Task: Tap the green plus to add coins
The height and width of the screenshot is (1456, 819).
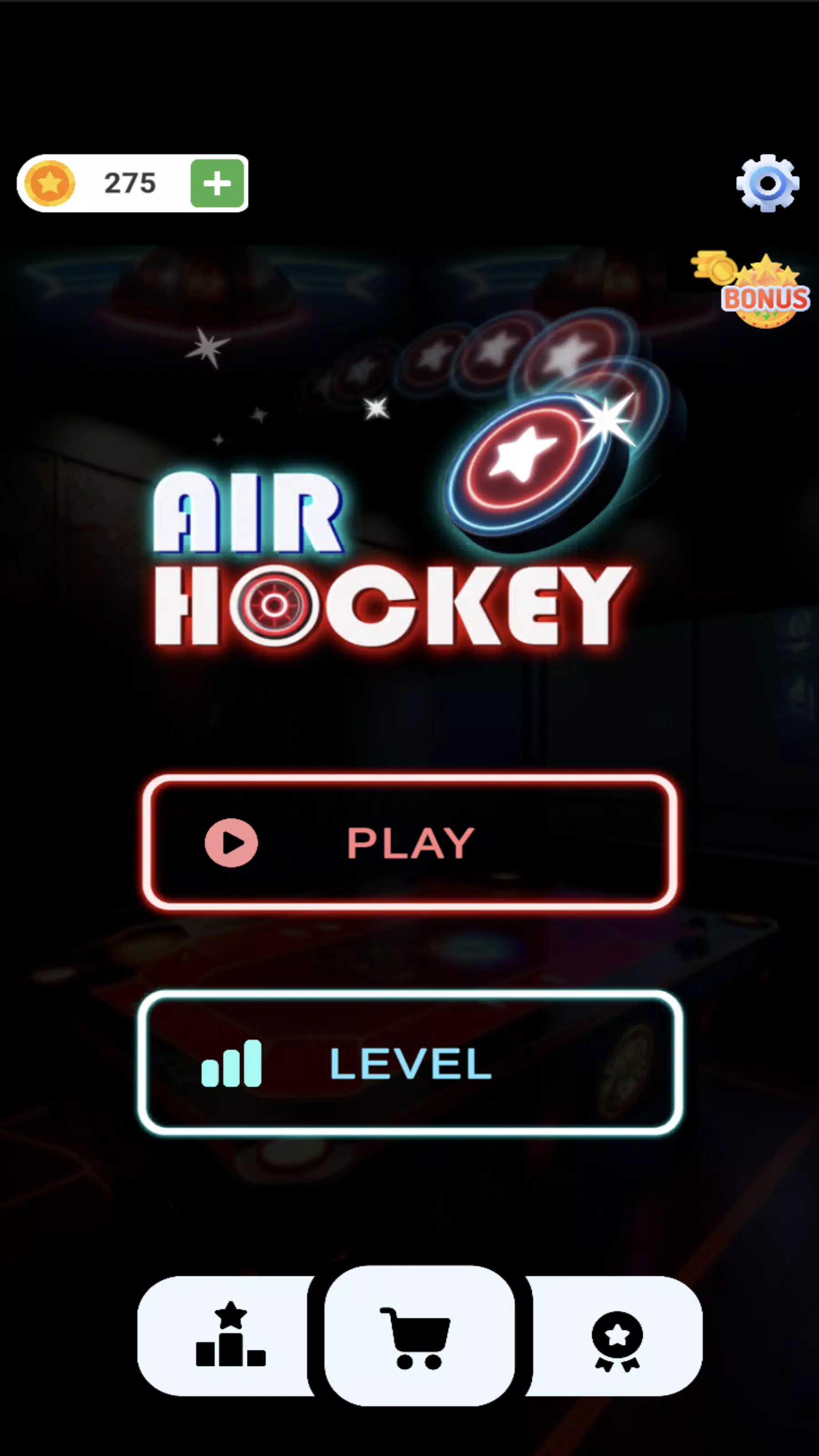Action: 217,183
